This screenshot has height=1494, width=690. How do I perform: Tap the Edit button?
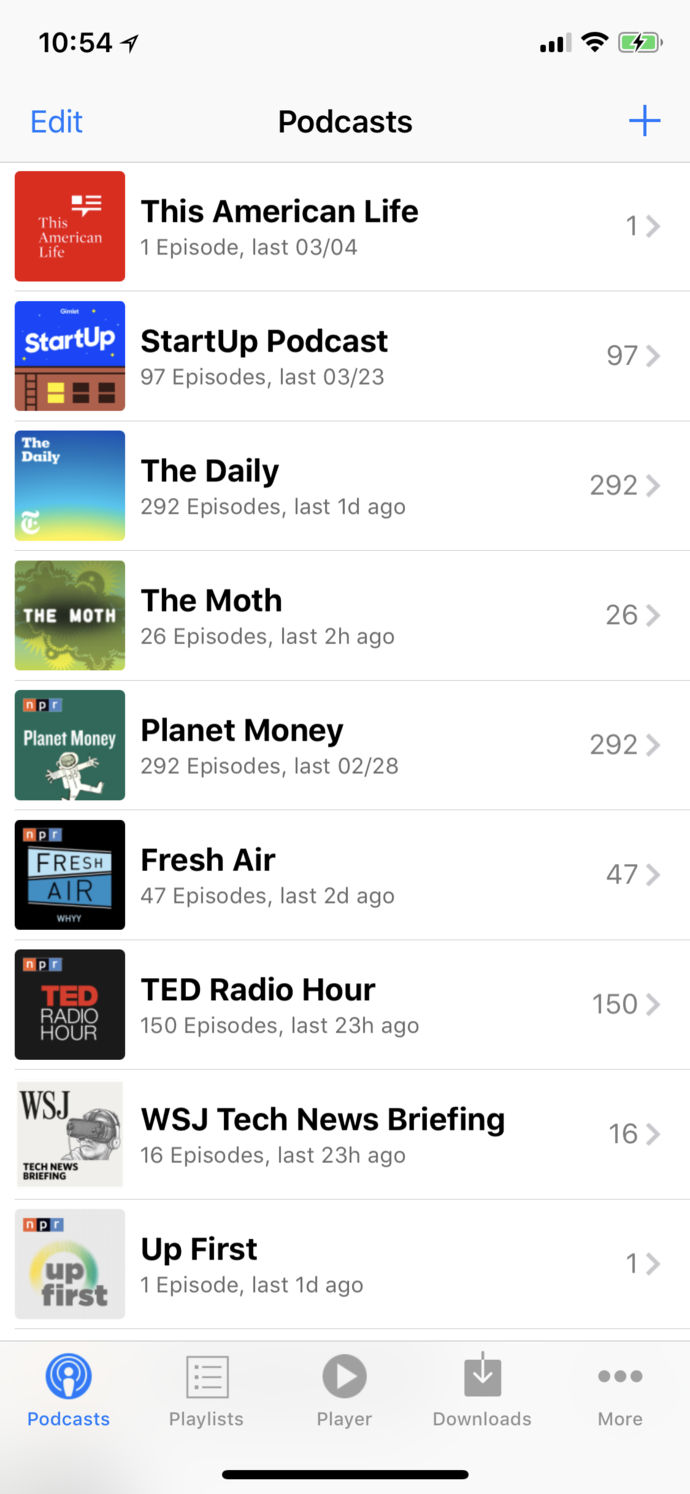tap(57, 122)
